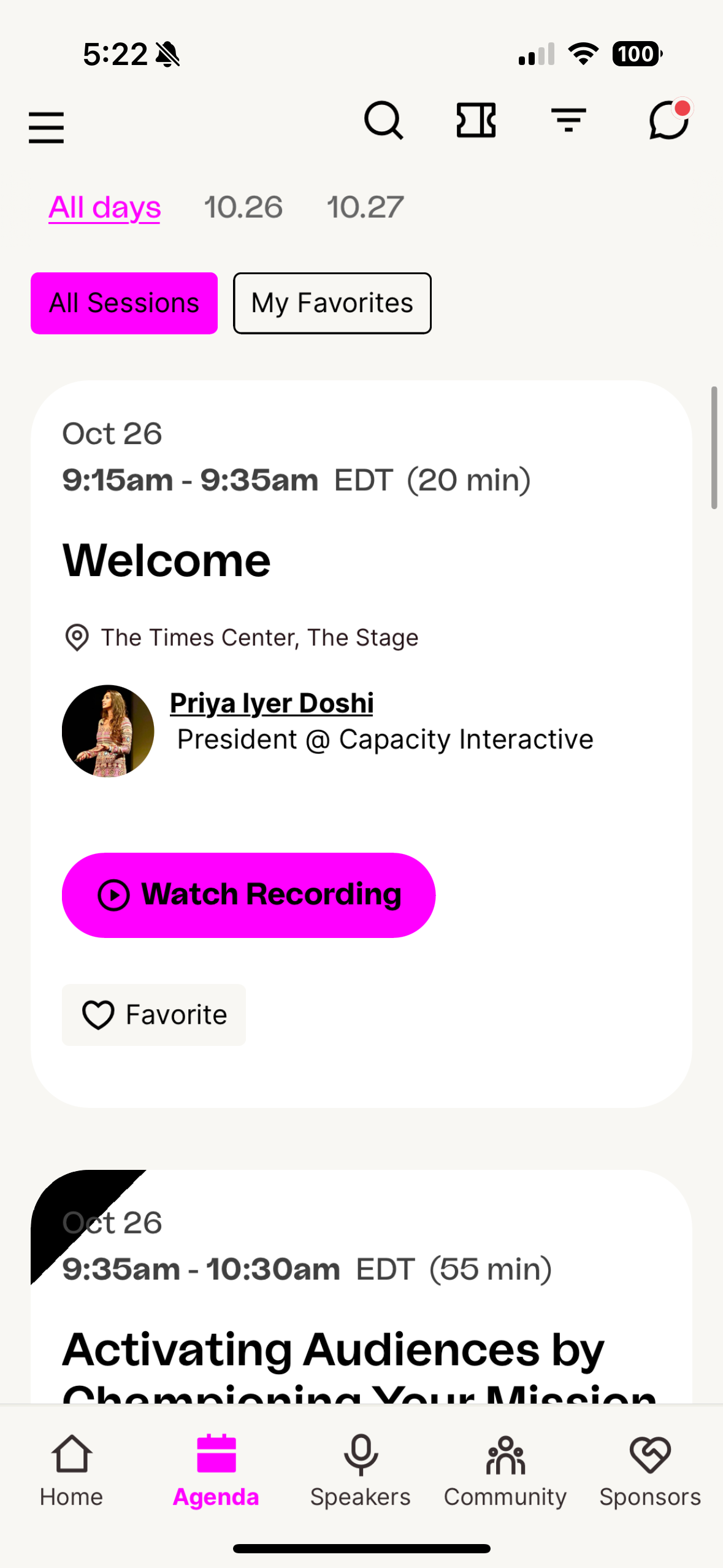Open the hamburger menu
The image size is (723, 1568).
click(47, 128)
